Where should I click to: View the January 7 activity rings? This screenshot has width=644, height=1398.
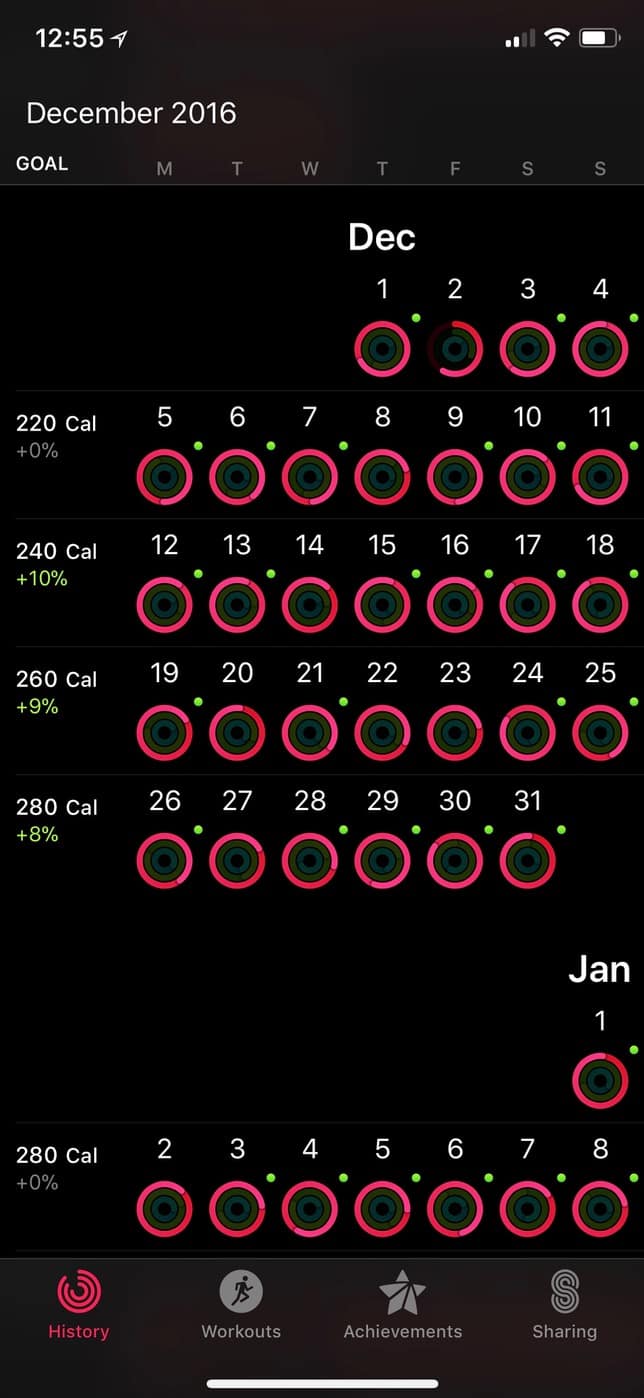(527, 1208)
